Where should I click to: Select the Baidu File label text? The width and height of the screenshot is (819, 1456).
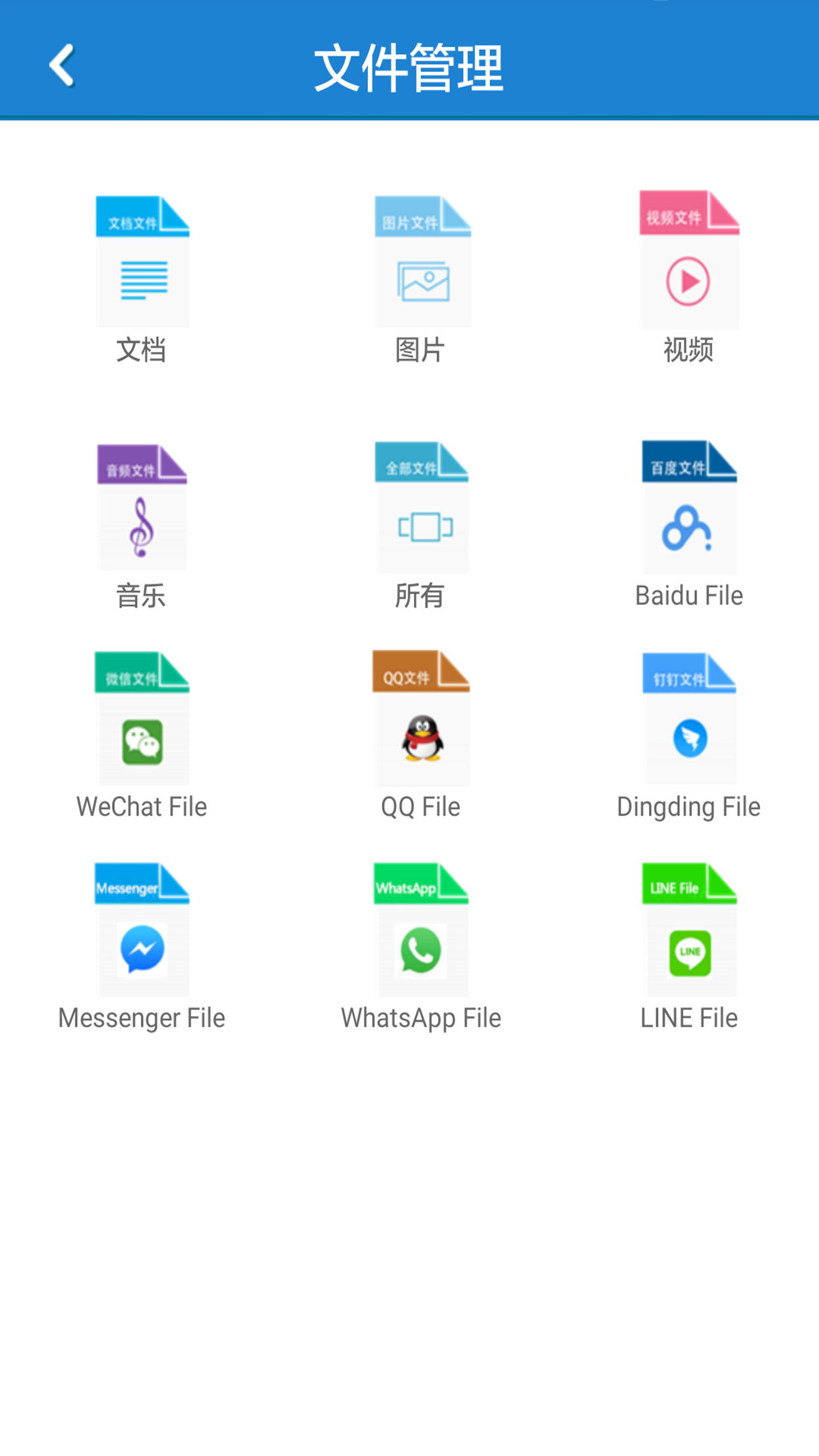(x=689, y=595)
